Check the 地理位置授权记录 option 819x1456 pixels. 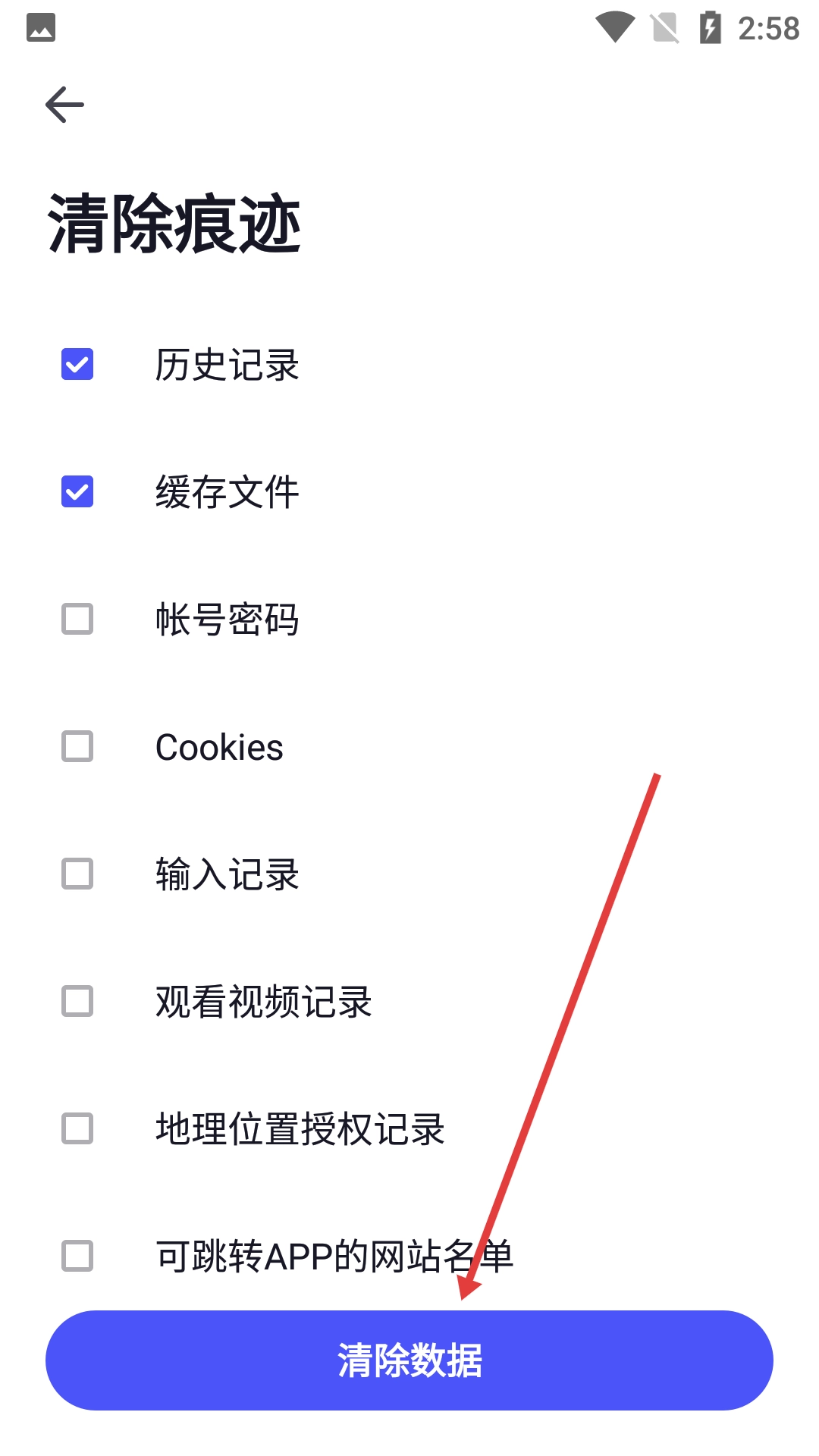[77, 1128]
